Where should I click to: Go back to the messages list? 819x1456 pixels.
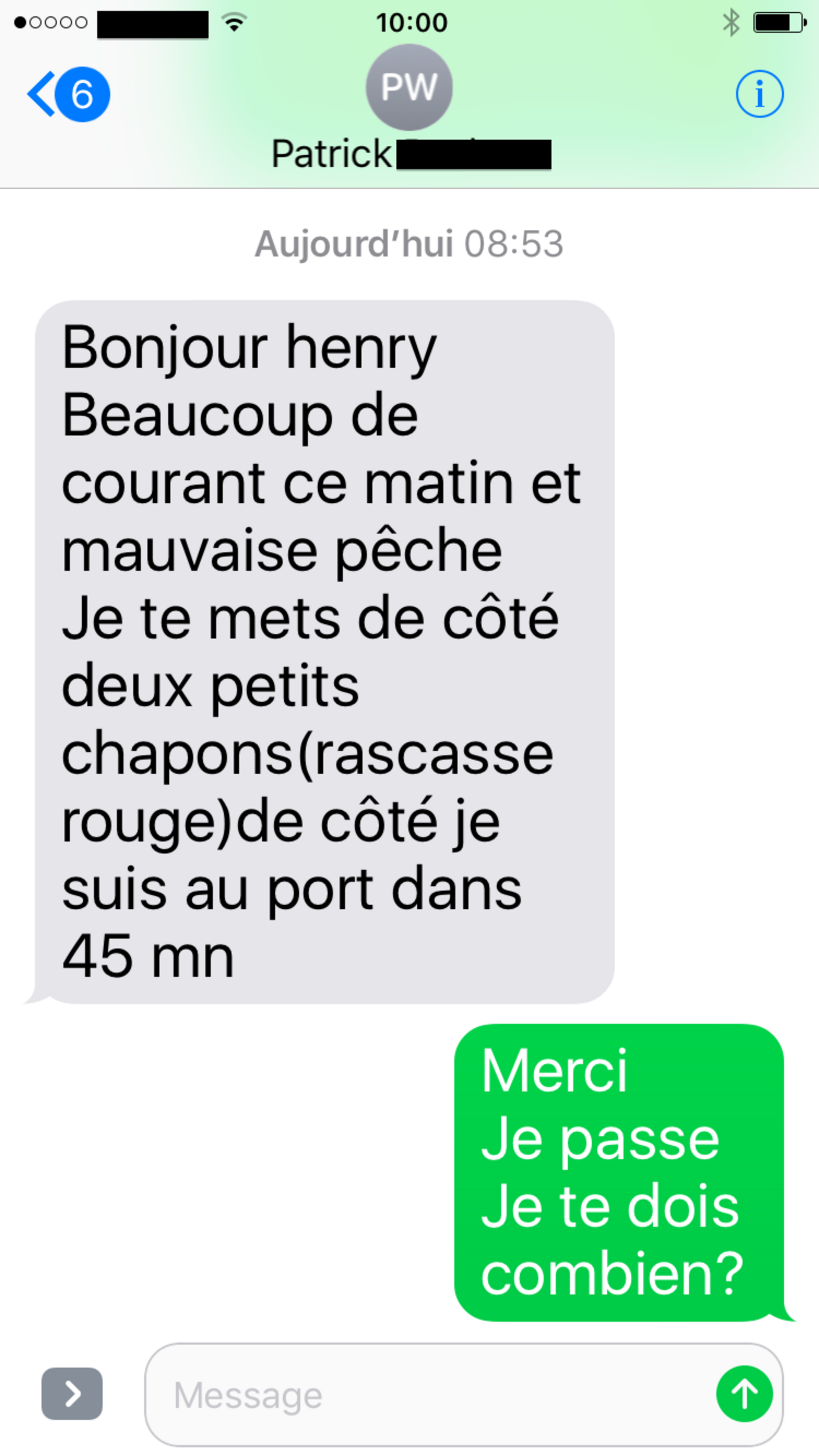coord(67,94)
